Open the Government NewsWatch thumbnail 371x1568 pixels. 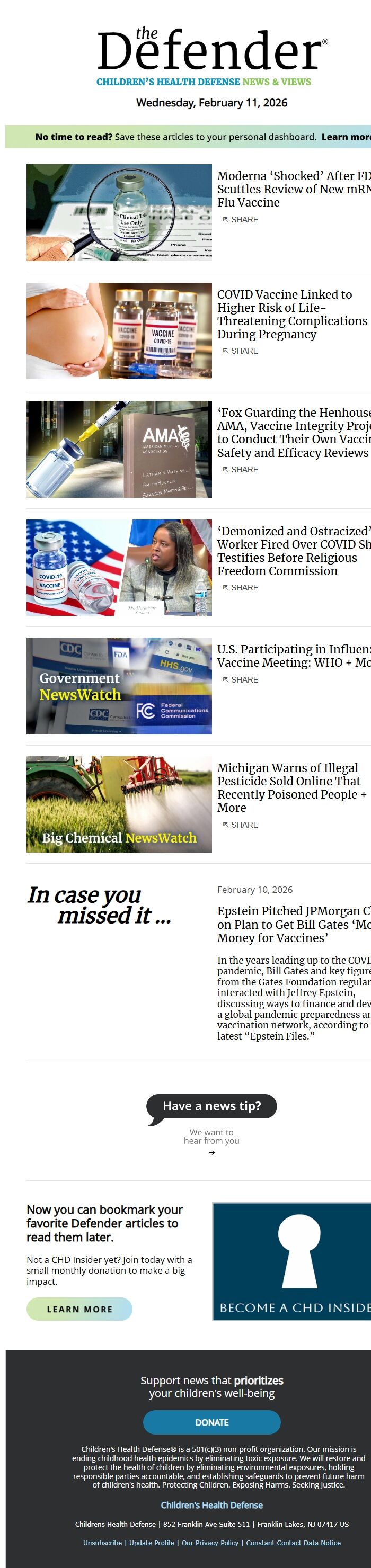119,685
